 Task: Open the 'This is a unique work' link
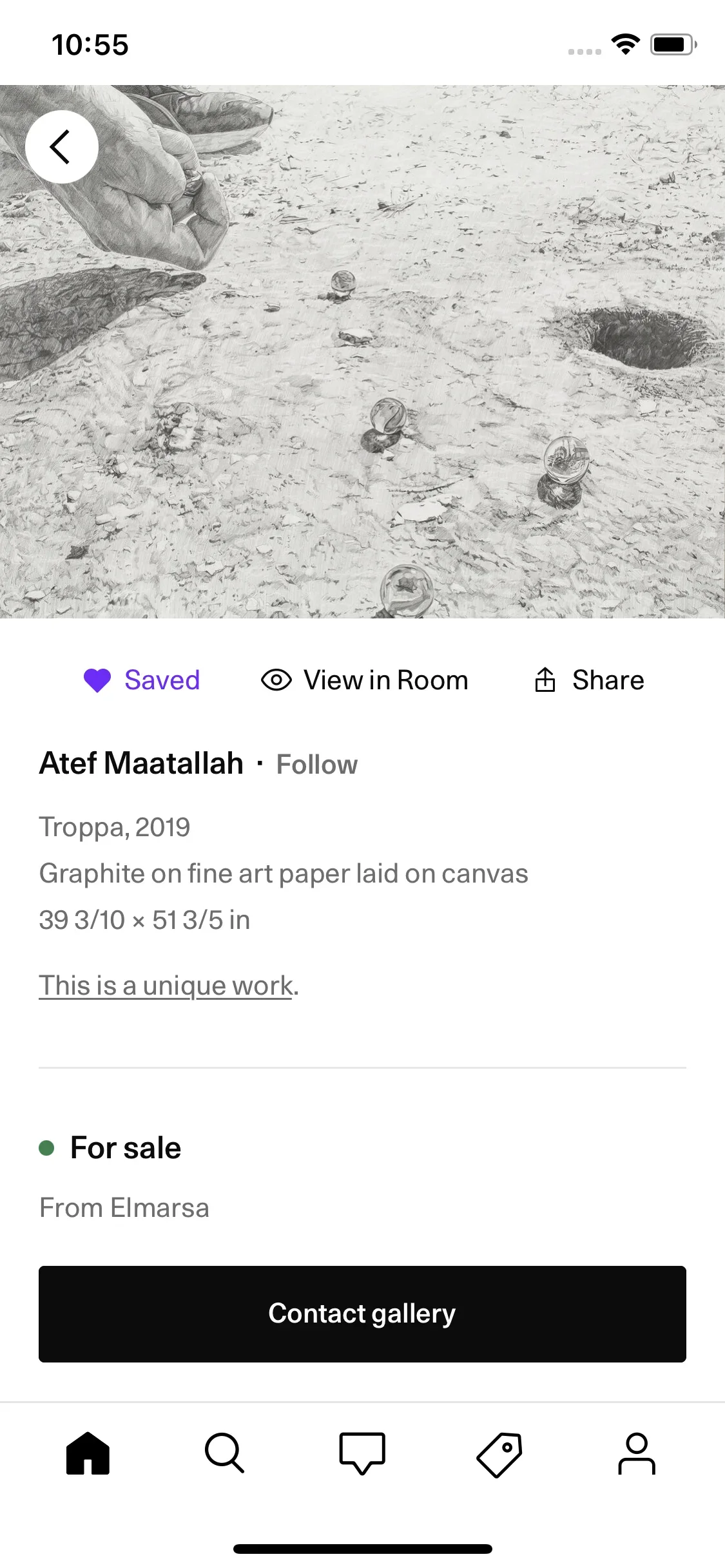pyautogui.click(x=164, y=984)
